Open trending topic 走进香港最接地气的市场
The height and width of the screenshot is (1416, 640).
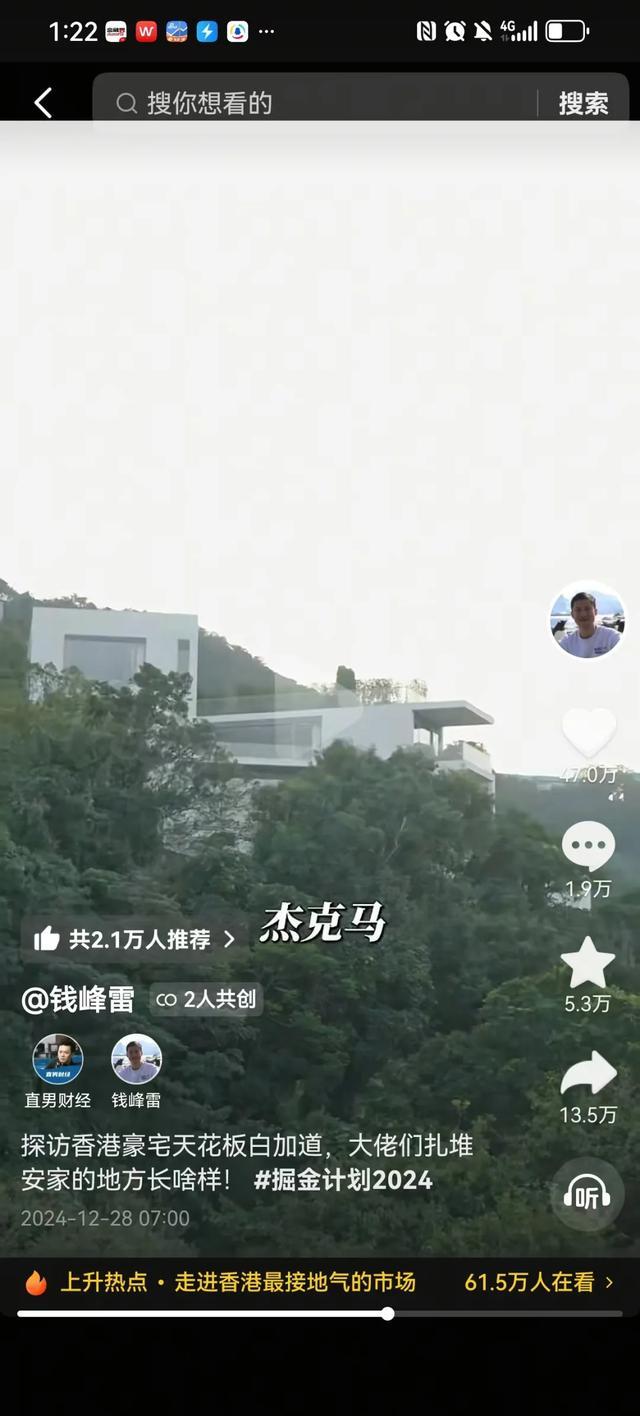(295, 1282)
